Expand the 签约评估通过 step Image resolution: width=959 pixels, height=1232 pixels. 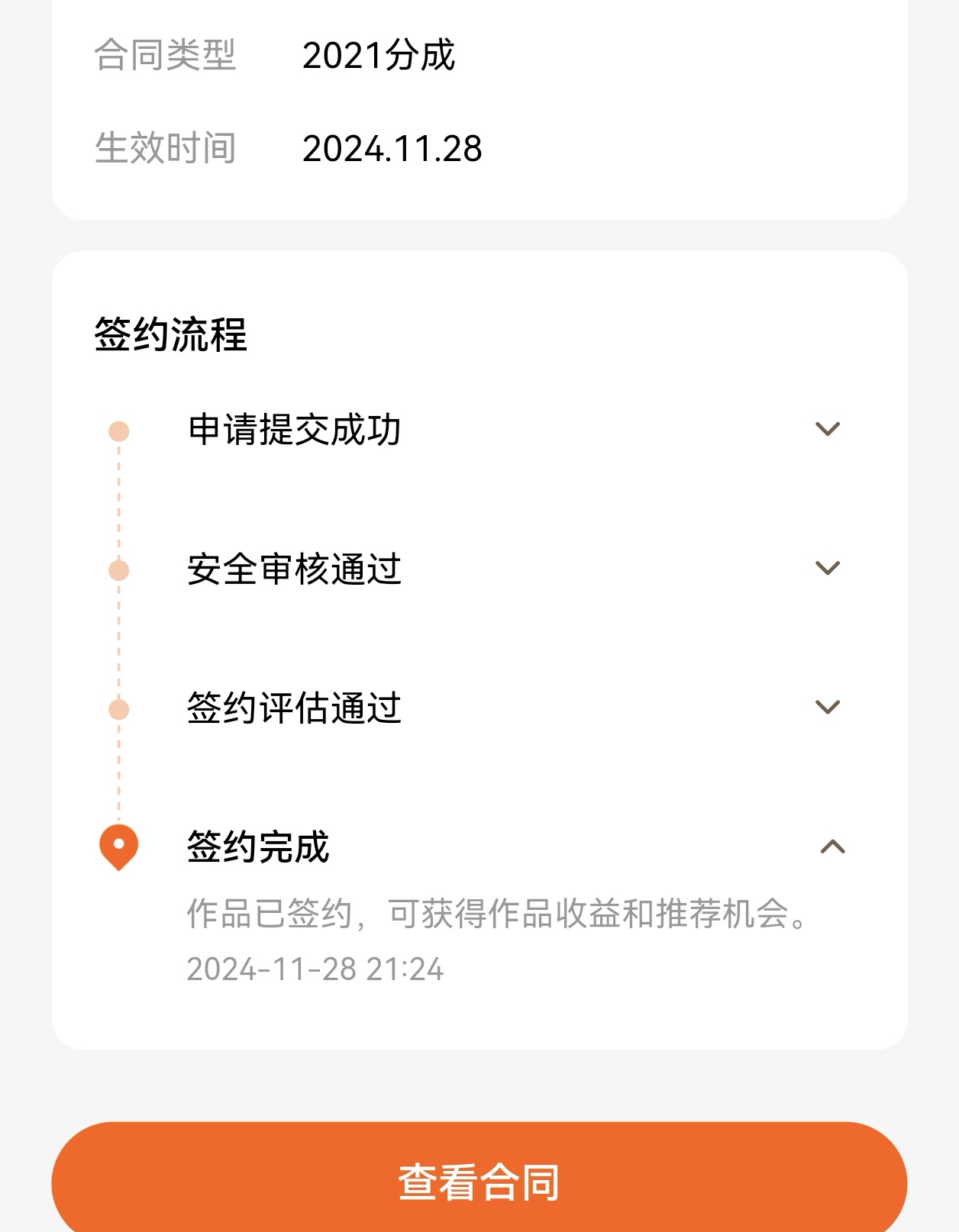[x=828, y=707]
